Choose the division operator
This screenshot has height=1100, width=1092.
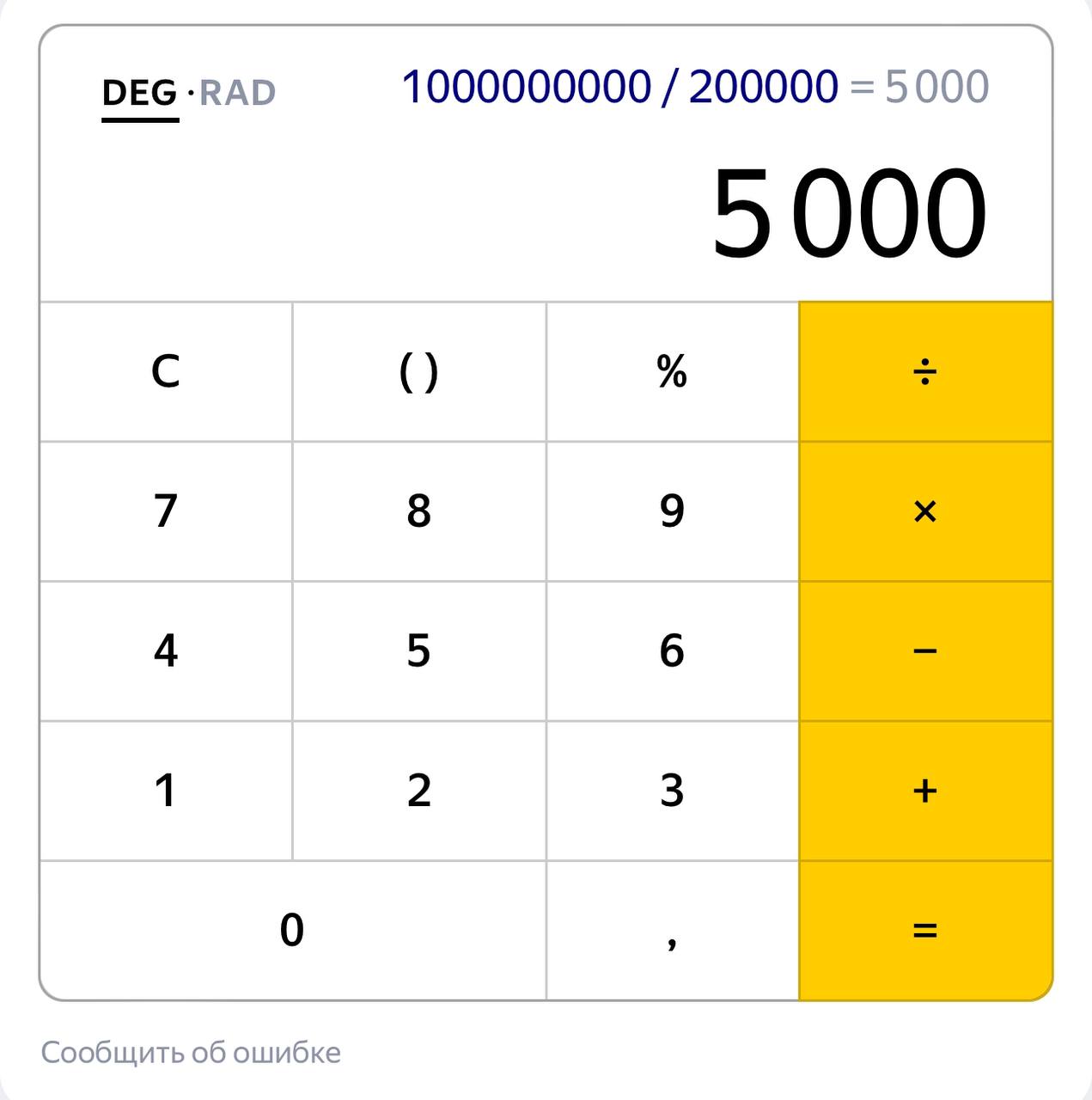click(925, 372)
